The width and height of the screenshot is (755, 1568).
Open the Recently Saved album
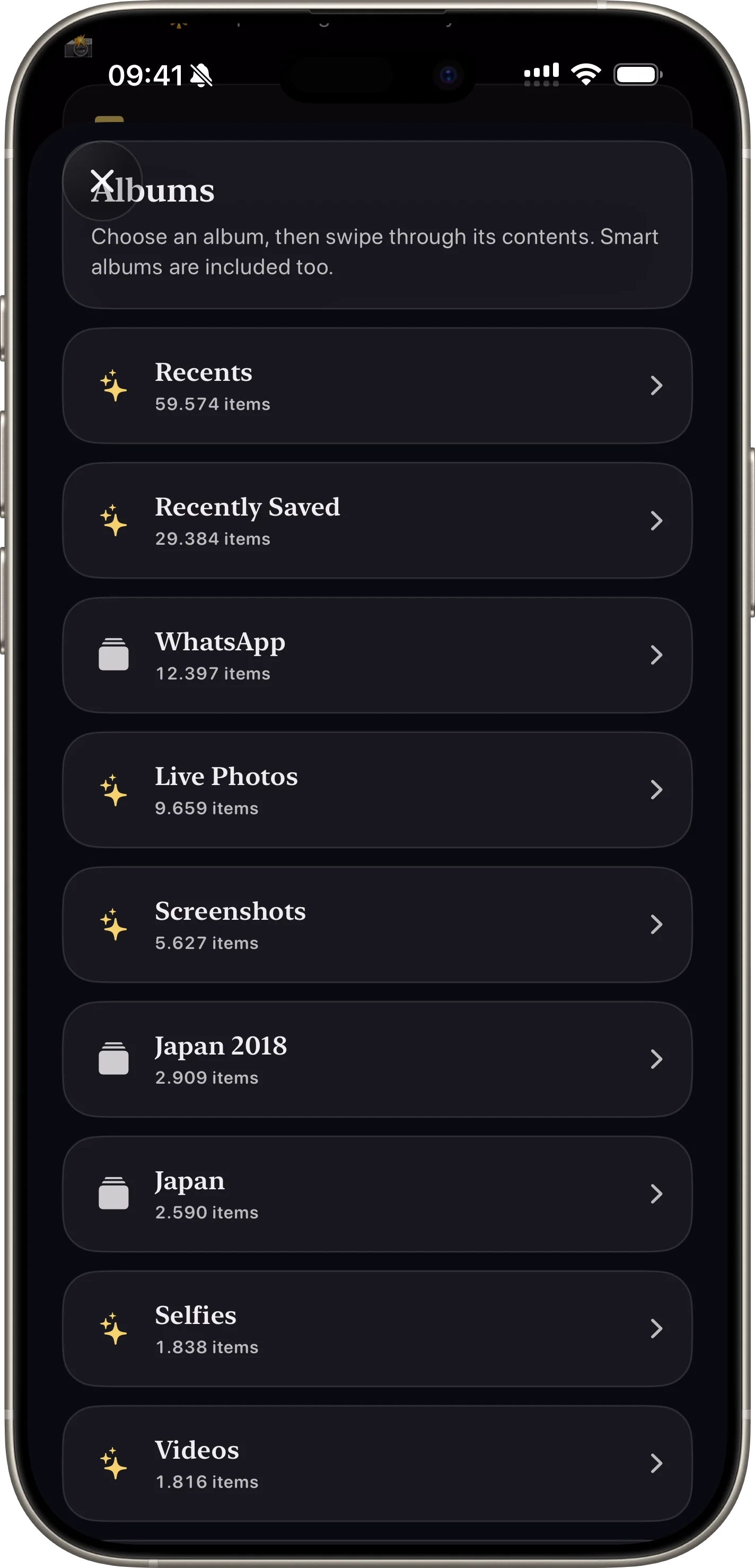point(376,521)
